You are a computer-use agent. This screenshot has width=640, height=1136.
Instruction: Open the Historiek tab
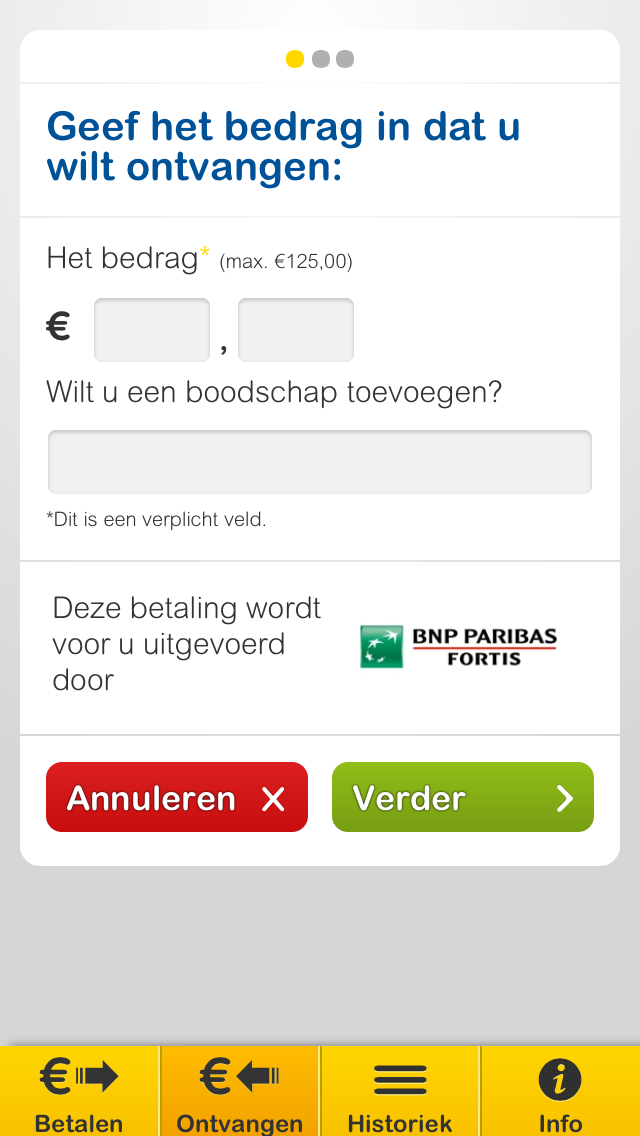[x=400, y=1092]
